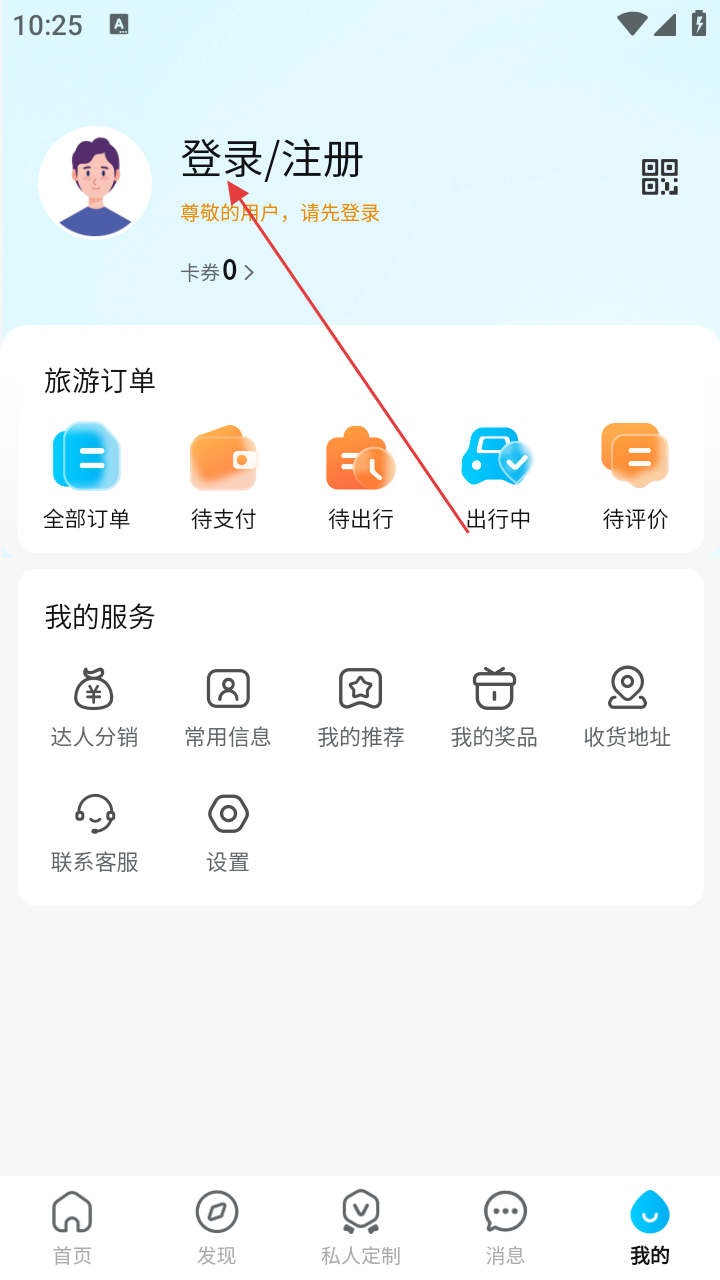The image size is (720, 1280).
Task: Manage 收货地址 shipping addresses
Action: pyautogui.click(x=627, y=707)
